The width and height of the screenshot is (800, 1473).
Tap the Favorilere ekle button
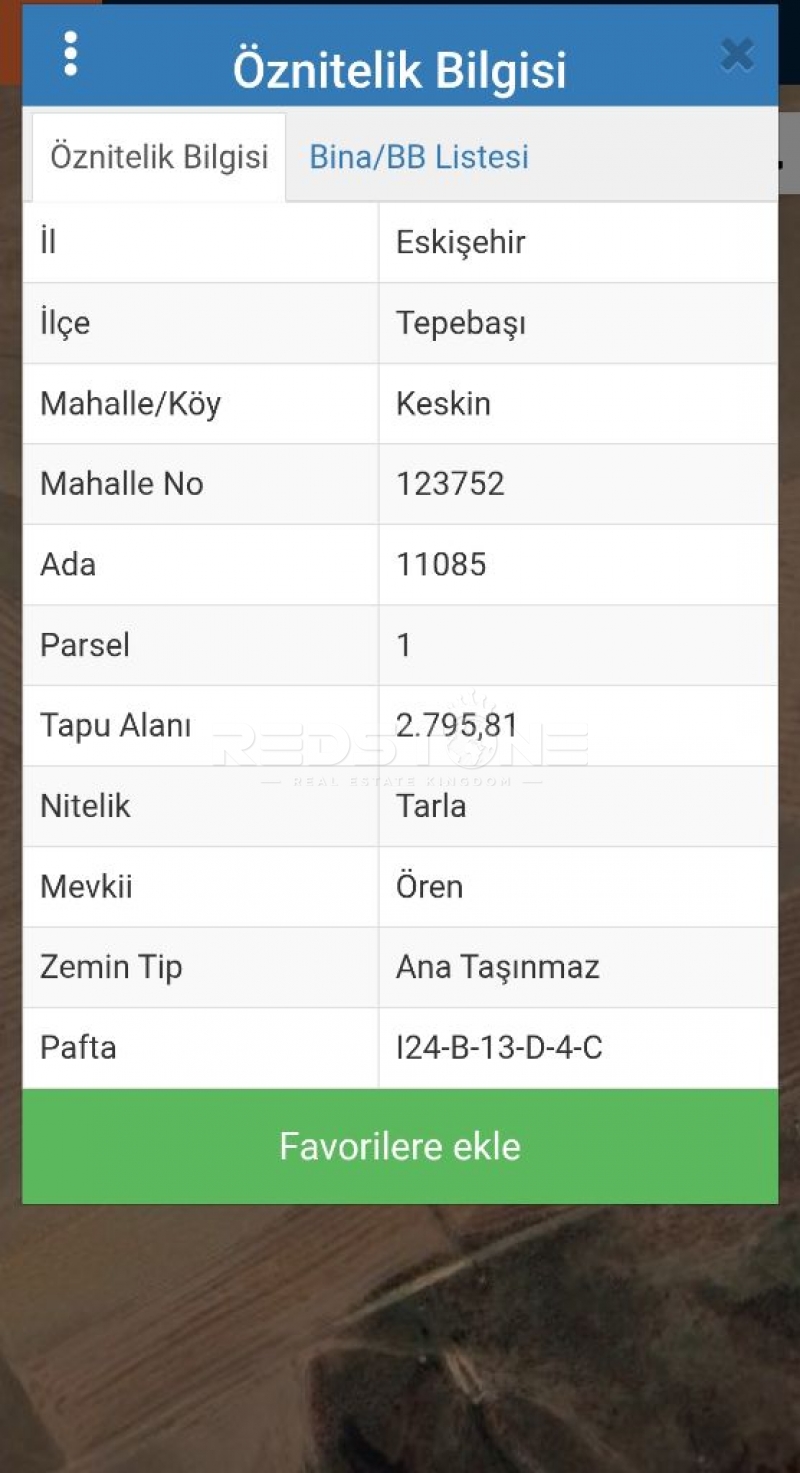point(400,1146)
